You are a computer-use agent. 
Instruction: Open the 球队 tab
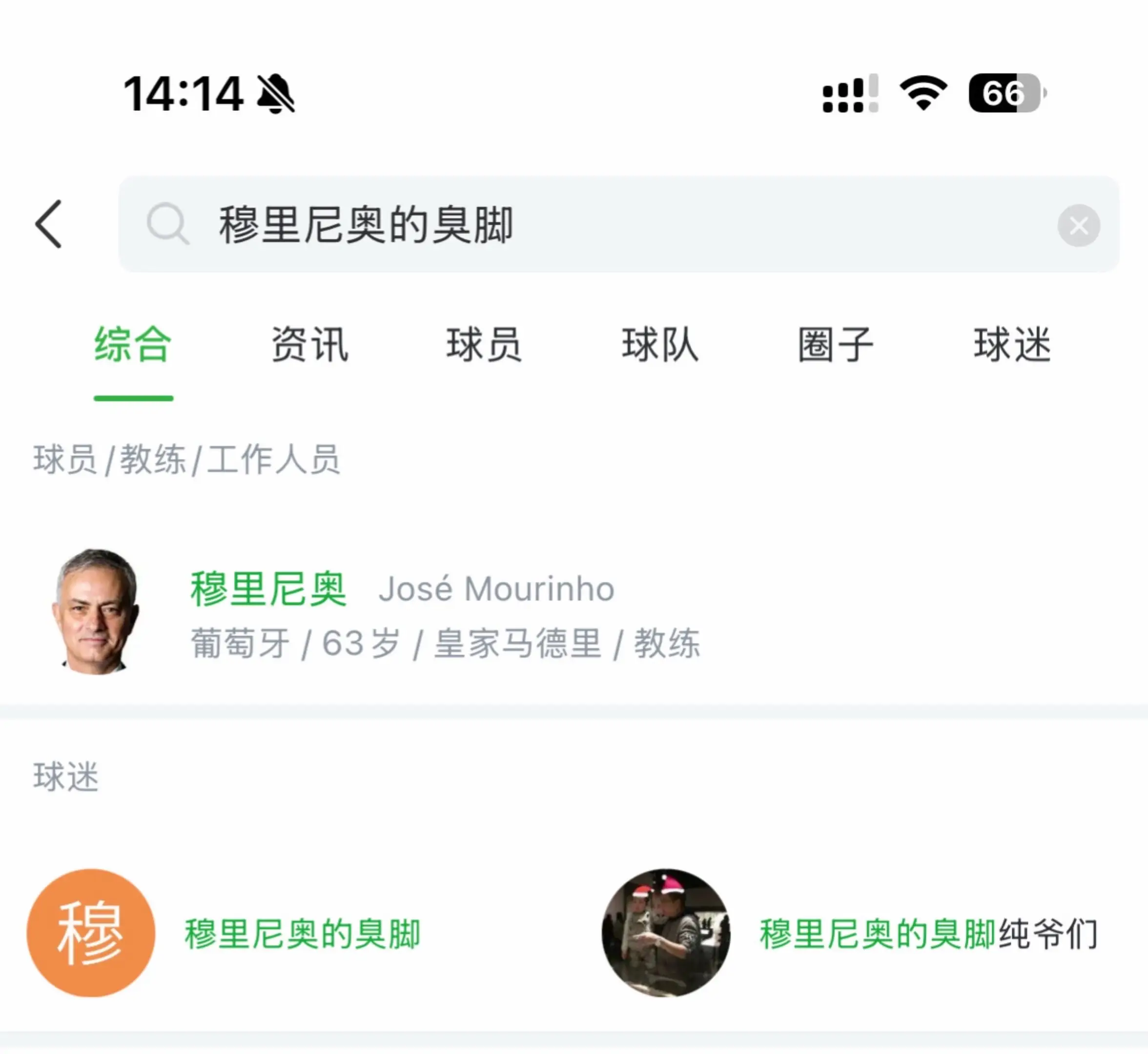660,345
